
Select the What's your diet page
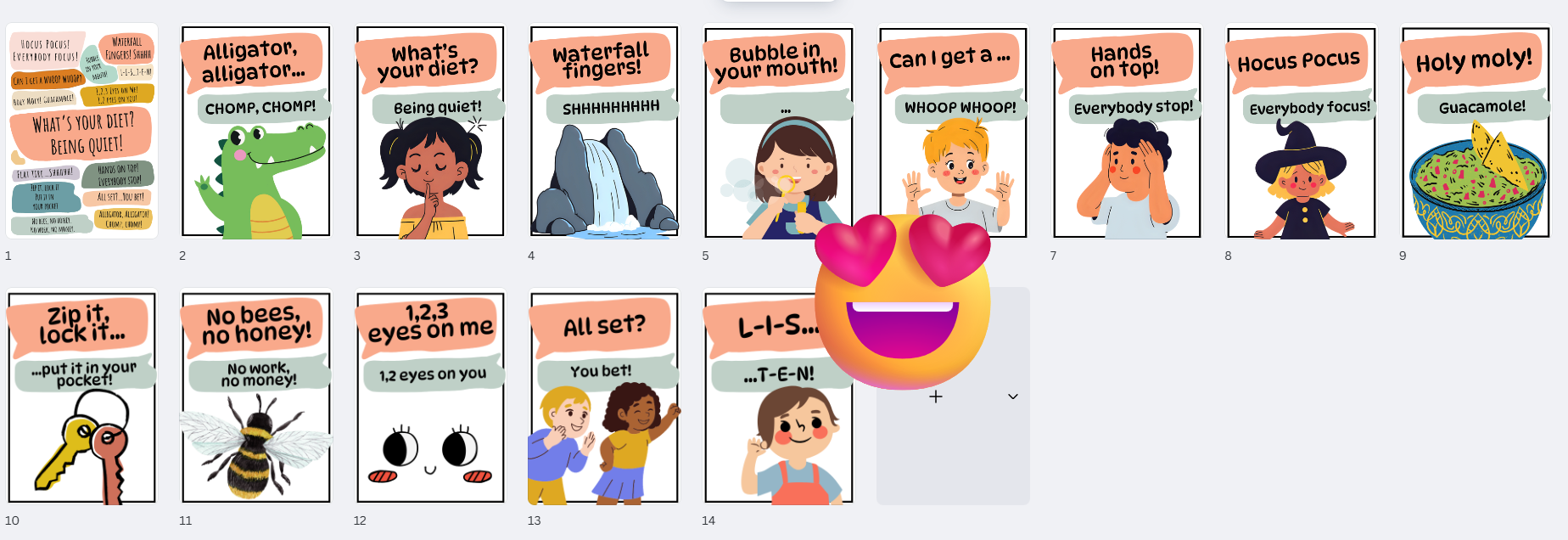pos(430,132)
